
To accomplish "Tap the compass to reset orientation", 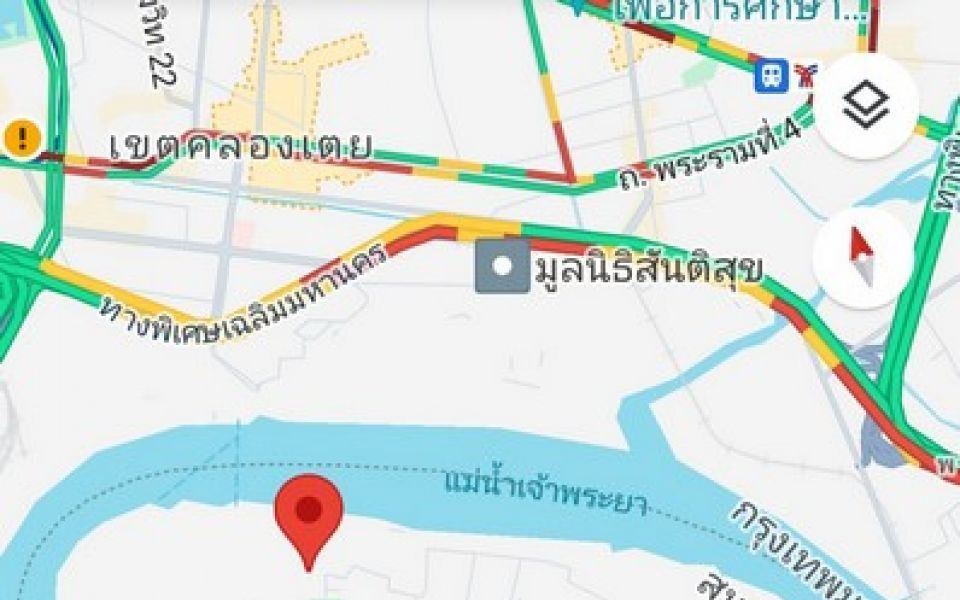I will [861, 258].
